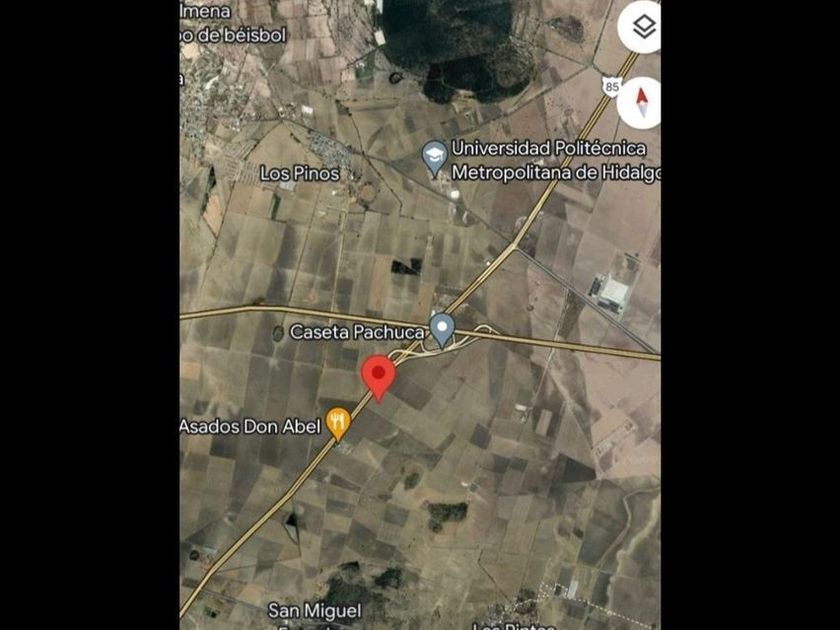Open the Caseta Pachuca place marker

(x=442, y=329)
